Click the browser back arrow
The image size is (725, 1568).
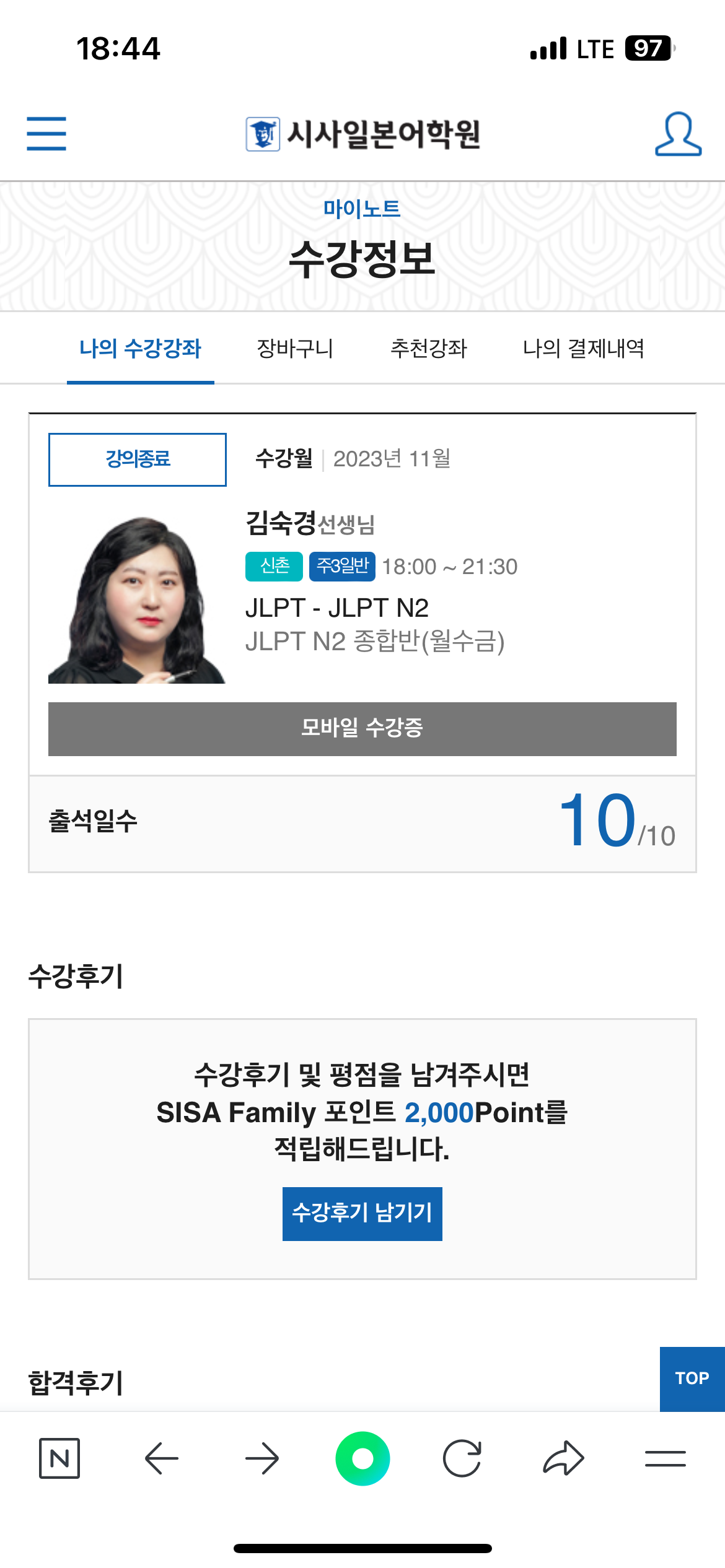tap(161, 1460)
